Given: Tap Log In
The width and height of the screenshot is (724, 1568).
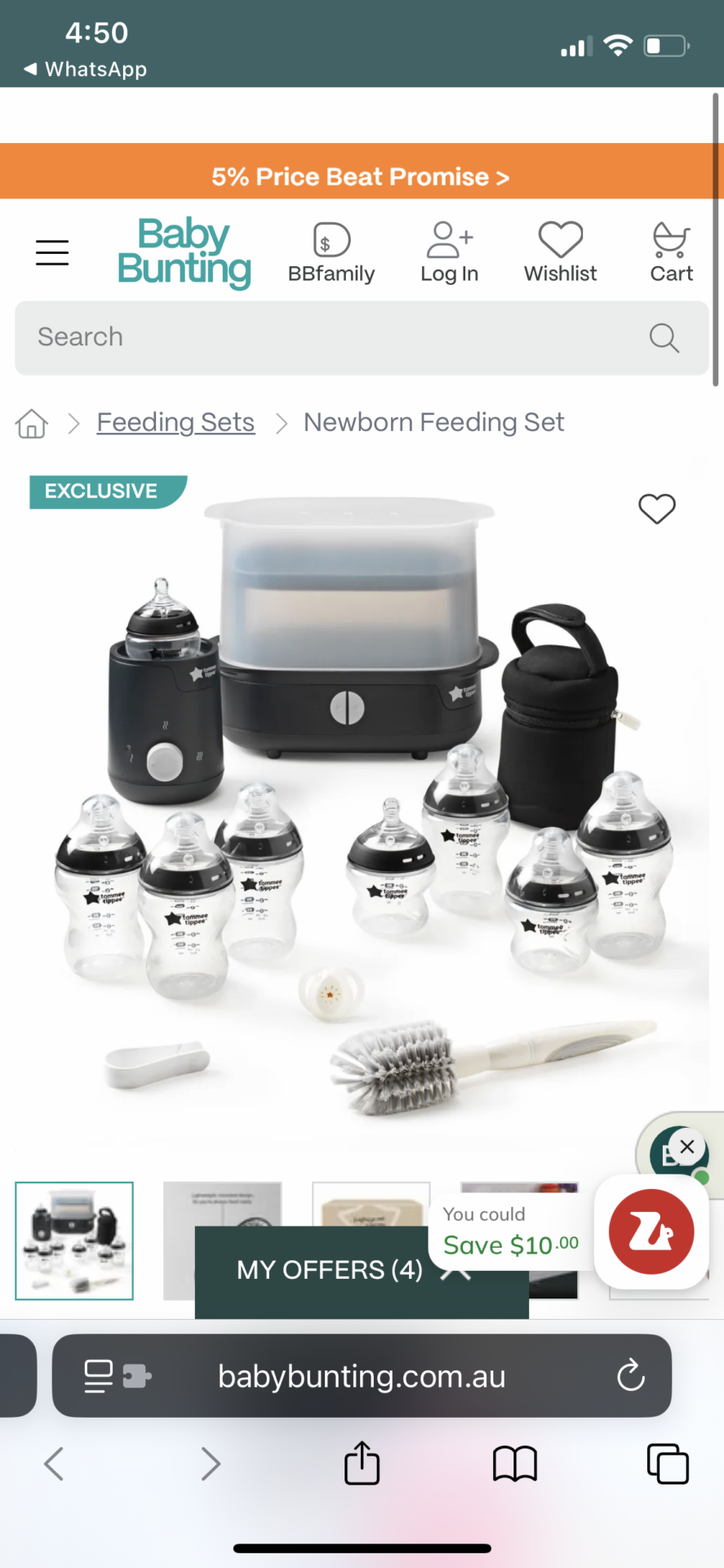Looking at the screenshot, I should coord(449,252).
